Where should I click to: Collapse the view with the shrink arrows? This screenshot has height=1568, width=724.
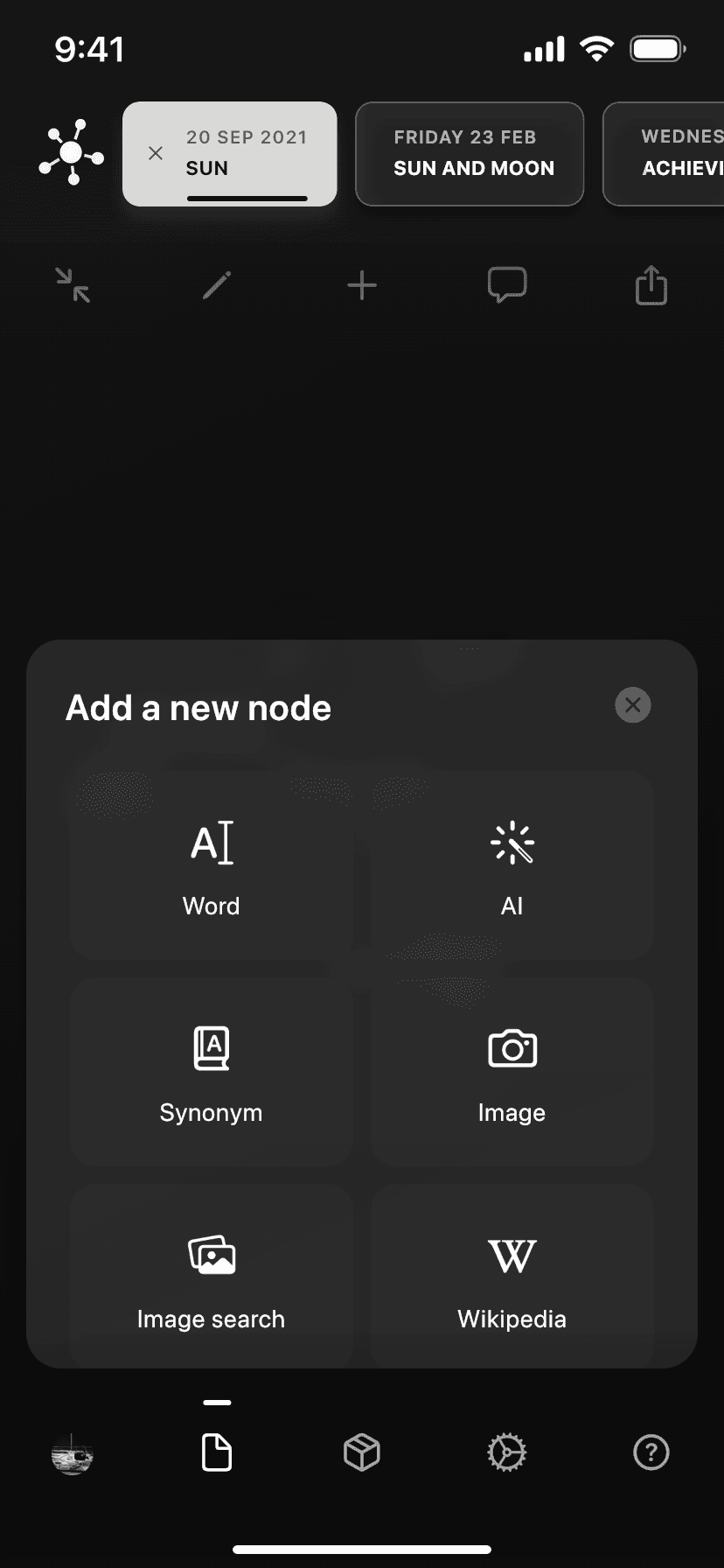(73, 285)
